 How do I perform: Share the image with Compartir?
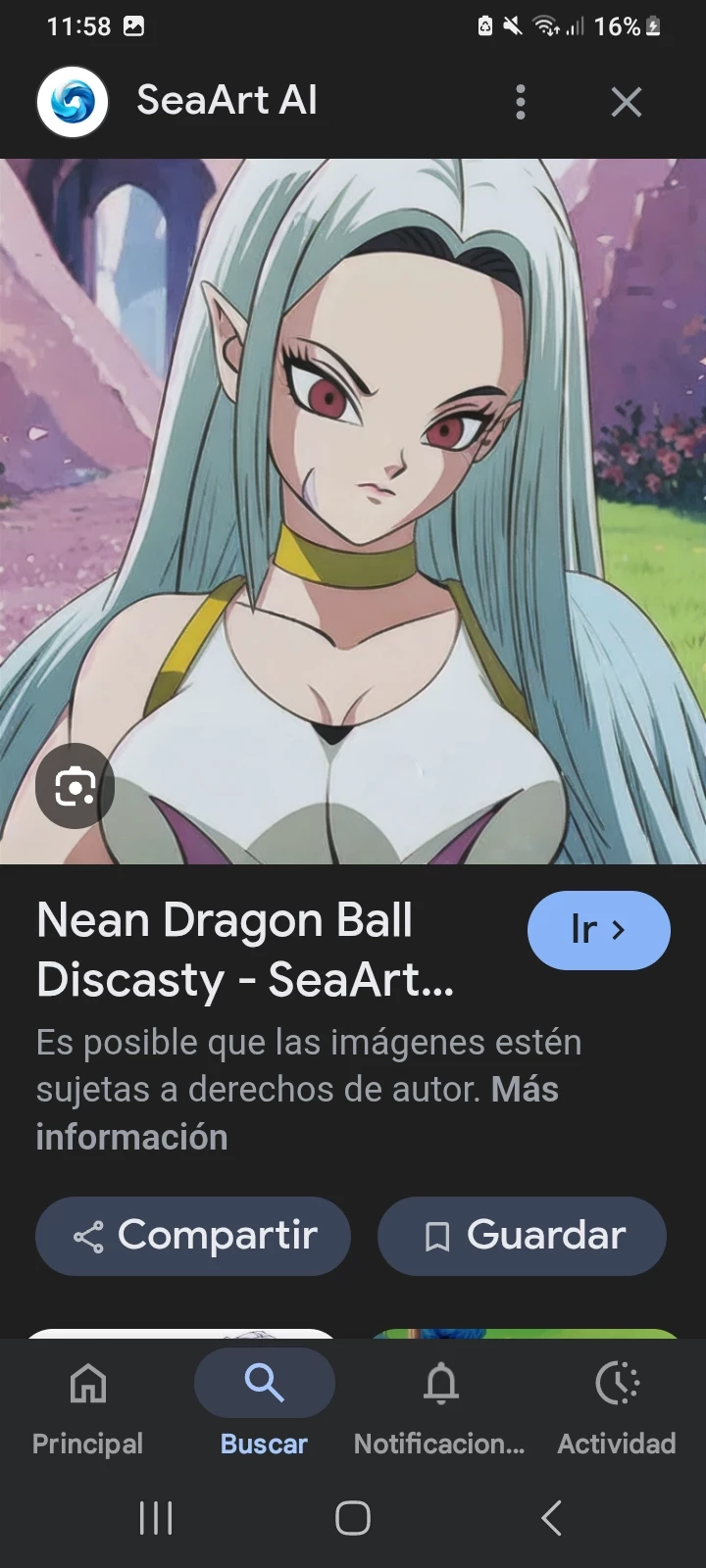[193, 1236]
